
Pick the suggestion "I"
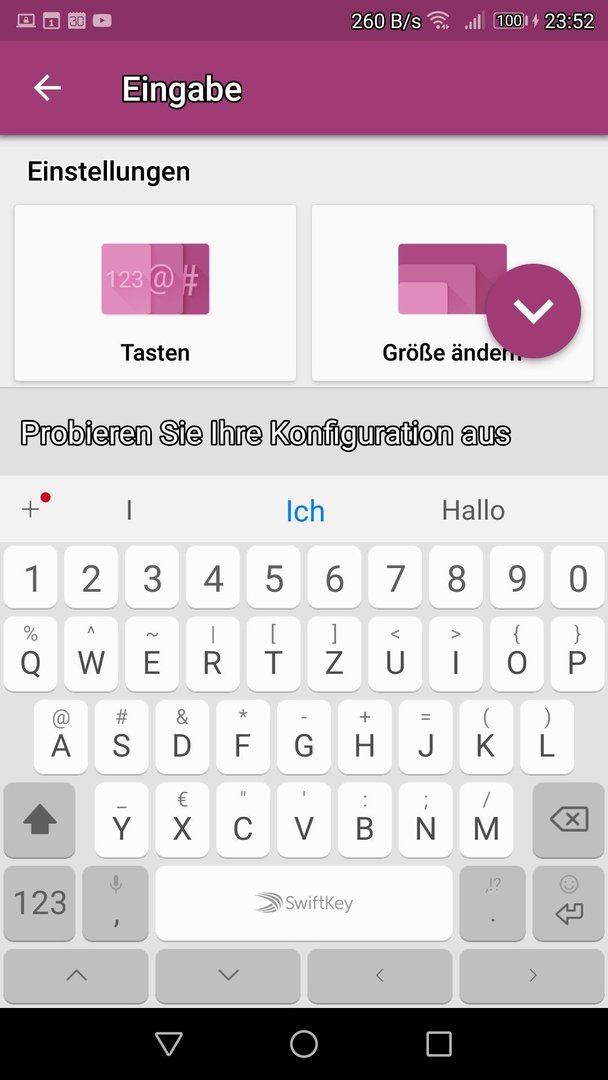(129, 511)
